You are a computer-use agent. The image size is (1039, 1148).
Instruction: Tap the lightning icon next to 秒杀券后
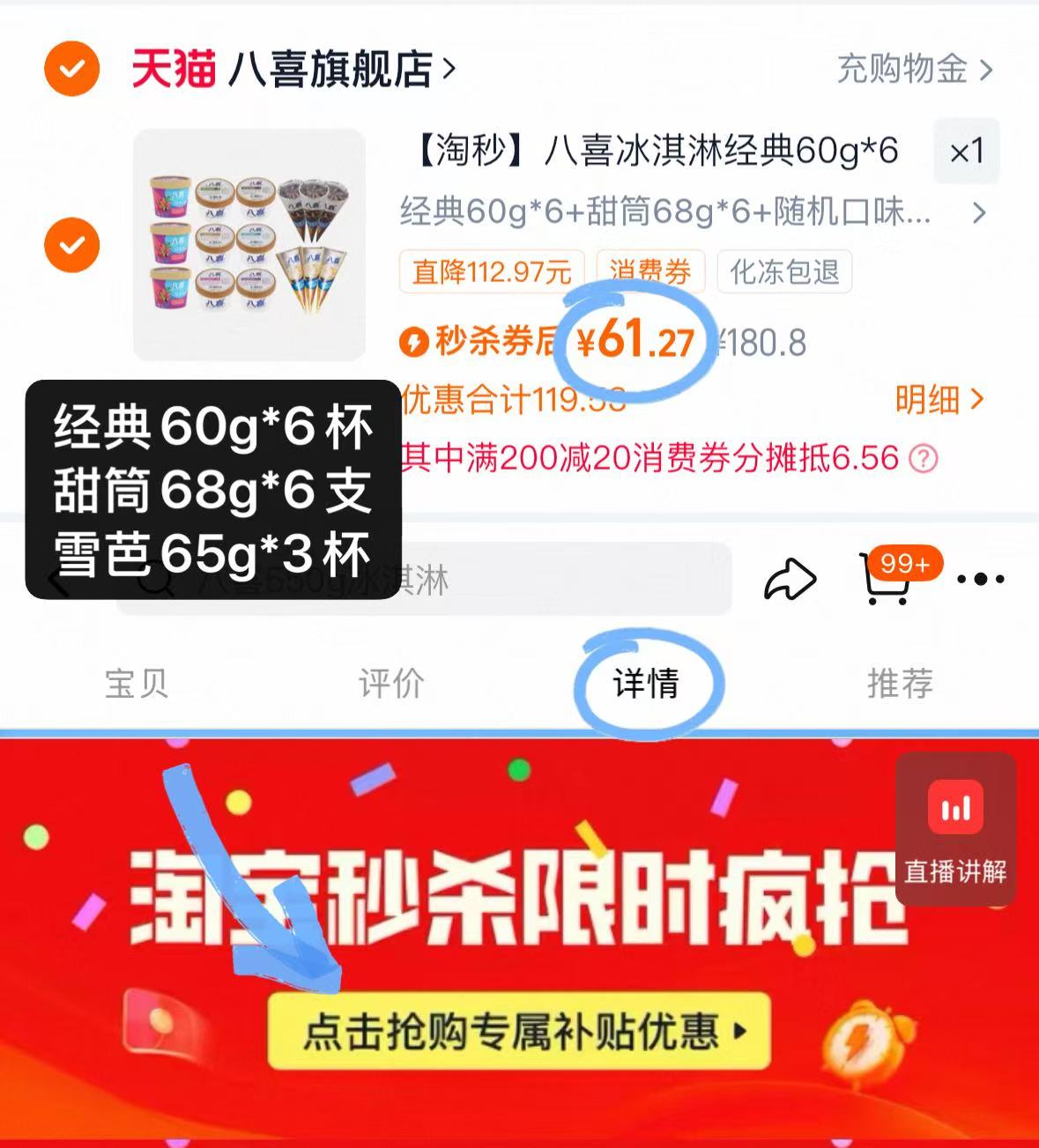point(412,342)
